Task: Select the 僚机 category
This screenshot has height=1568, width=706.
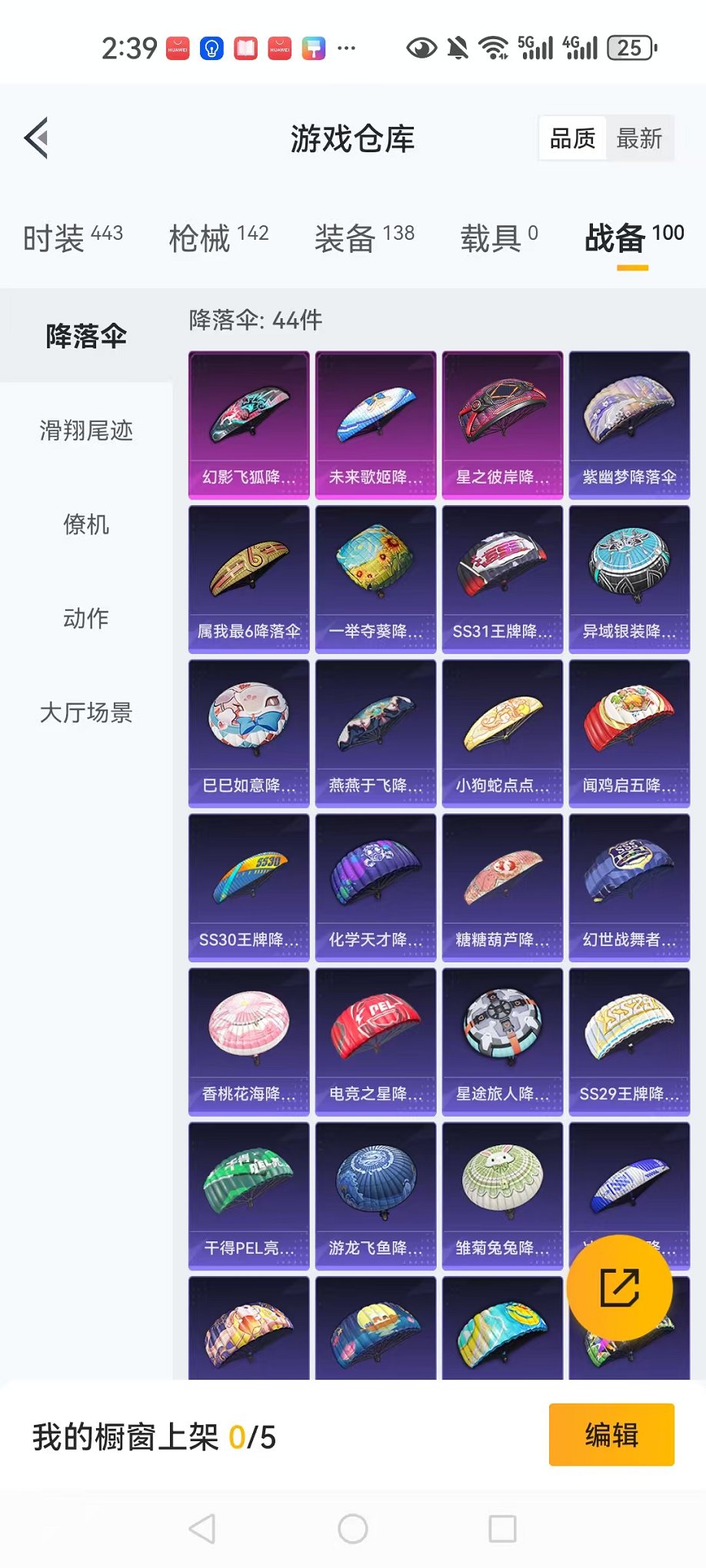Action: pyautogui.click(x=86, y=525)
